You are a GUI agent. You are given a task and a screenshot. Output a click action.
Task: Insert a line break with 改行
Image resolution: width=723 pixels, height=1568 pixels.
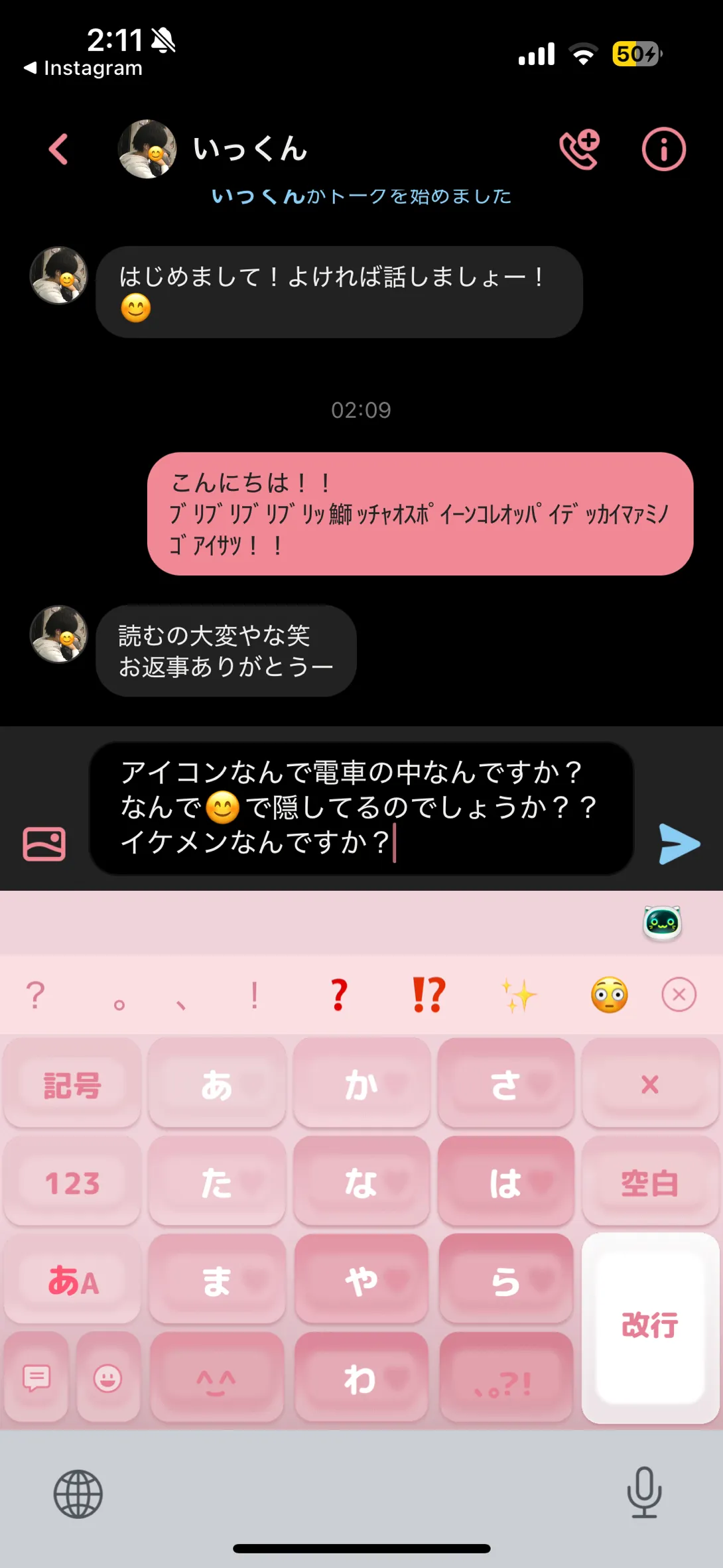pos(650,1327)
